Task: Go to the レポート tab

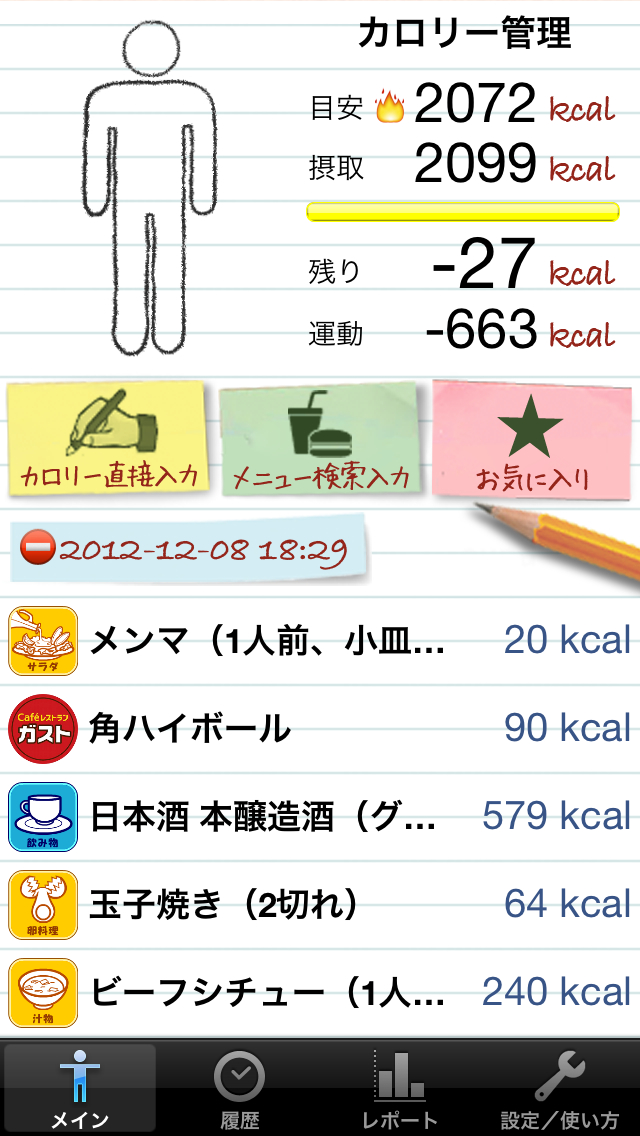Action: pyautogui.click(x=400, y=1088)
